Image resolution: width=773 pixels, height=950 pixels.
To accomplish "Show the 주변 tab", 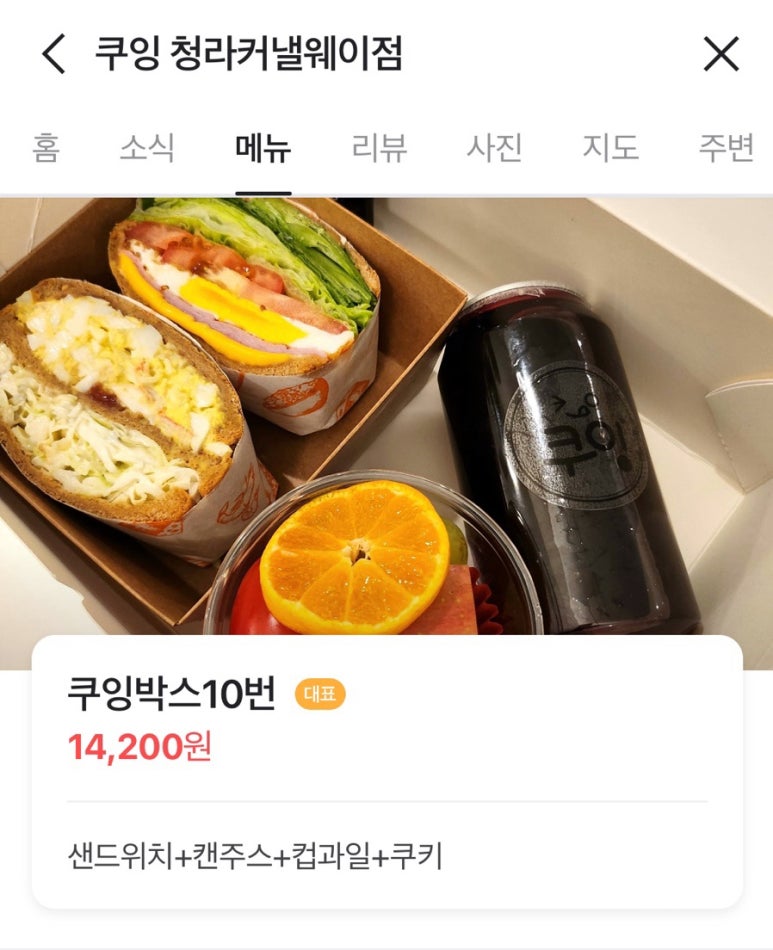I will [x=725, y=148].
